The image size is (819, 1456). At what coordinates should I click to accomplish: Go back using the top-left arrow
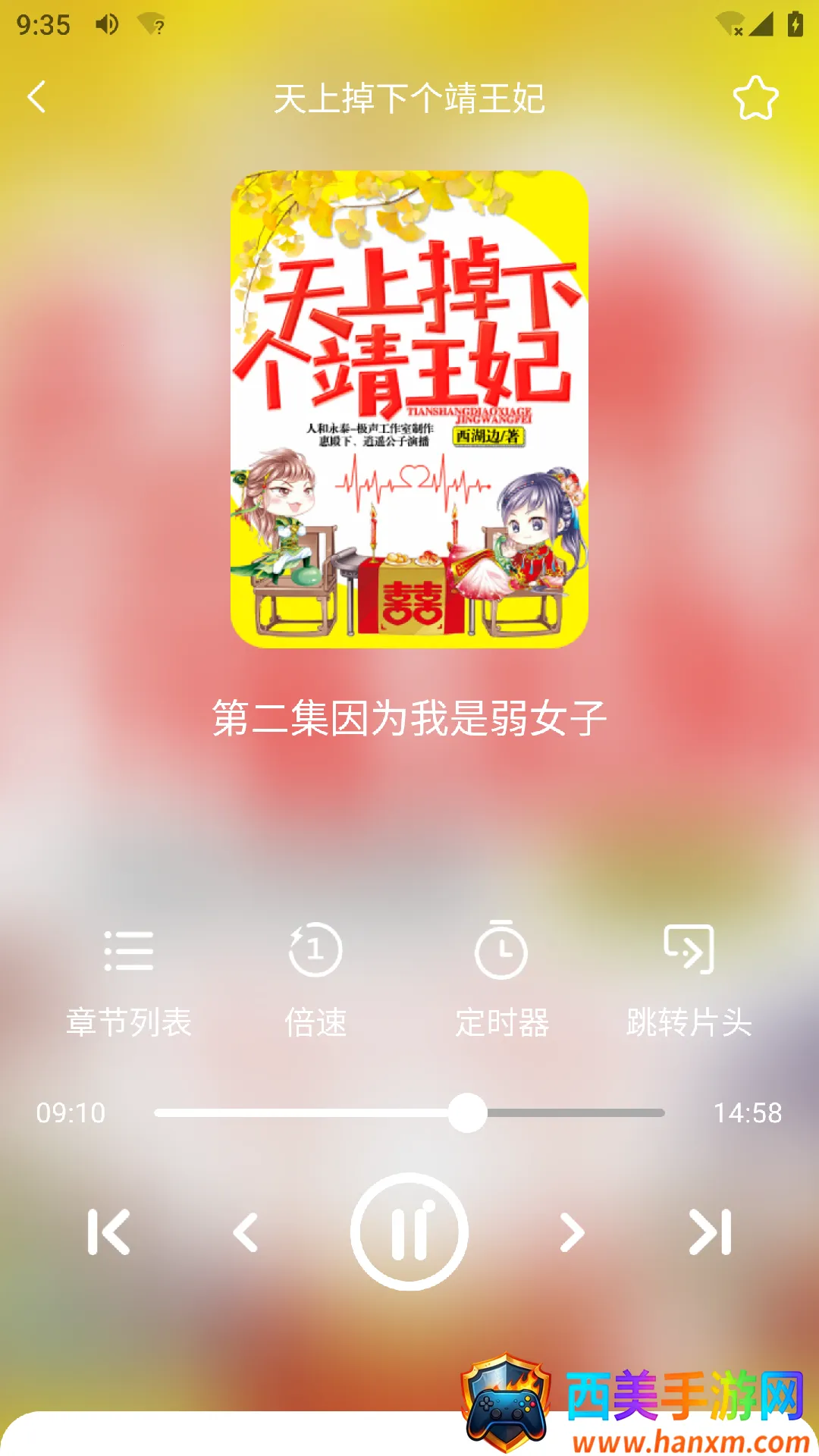[36, 97]
